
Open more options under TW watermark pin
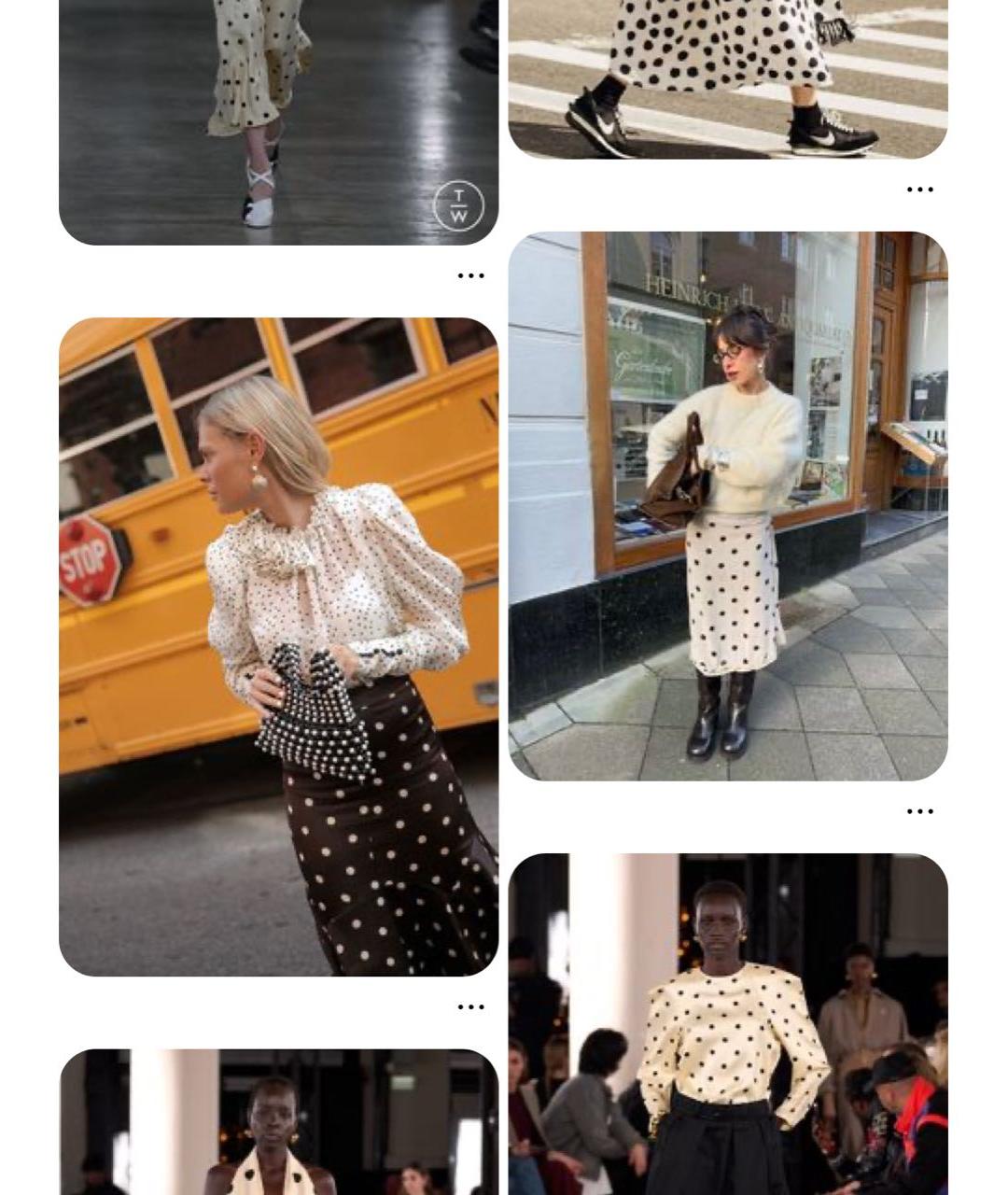(470, 276)
